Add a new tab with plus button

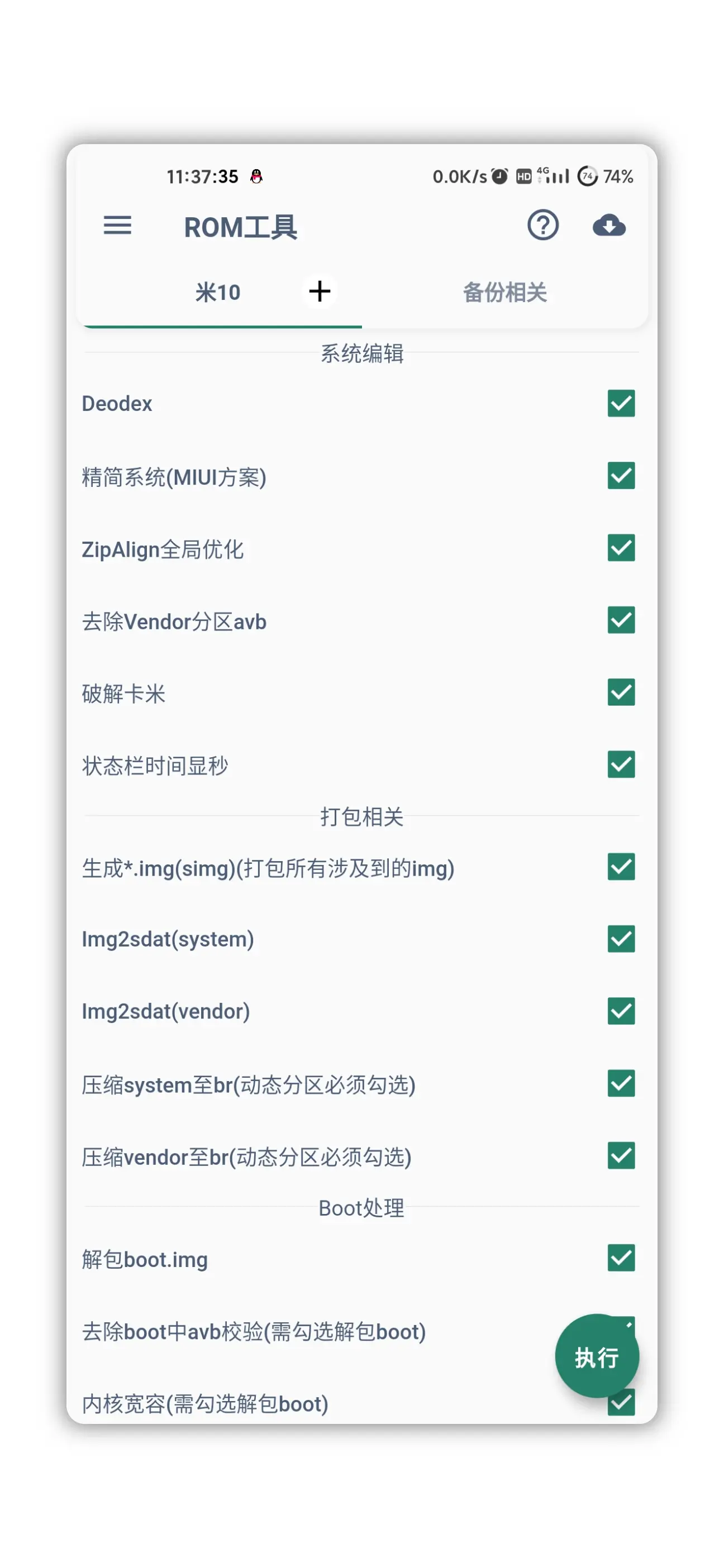click(x=319, y=291)
